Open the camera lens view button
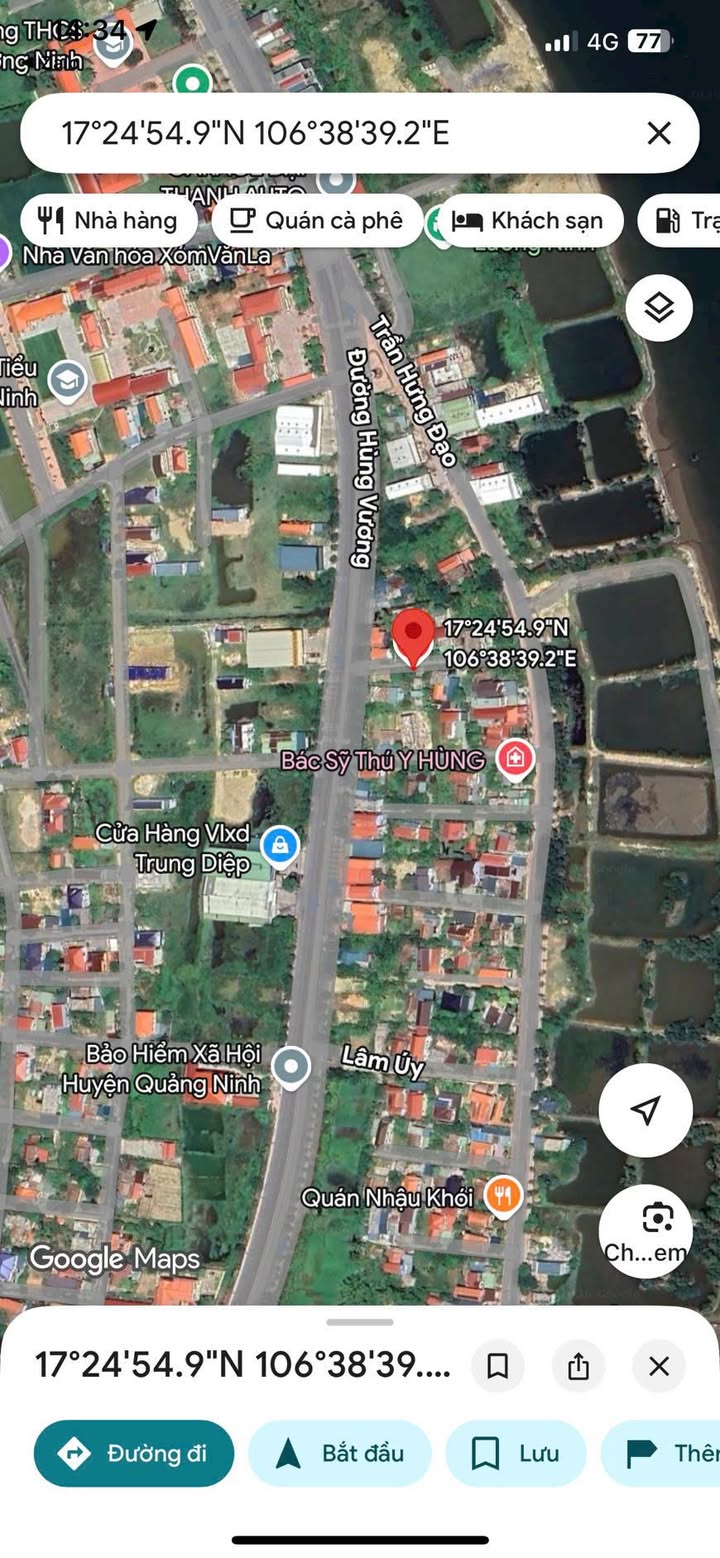720x1558 pixels. tap(646, 1231)
